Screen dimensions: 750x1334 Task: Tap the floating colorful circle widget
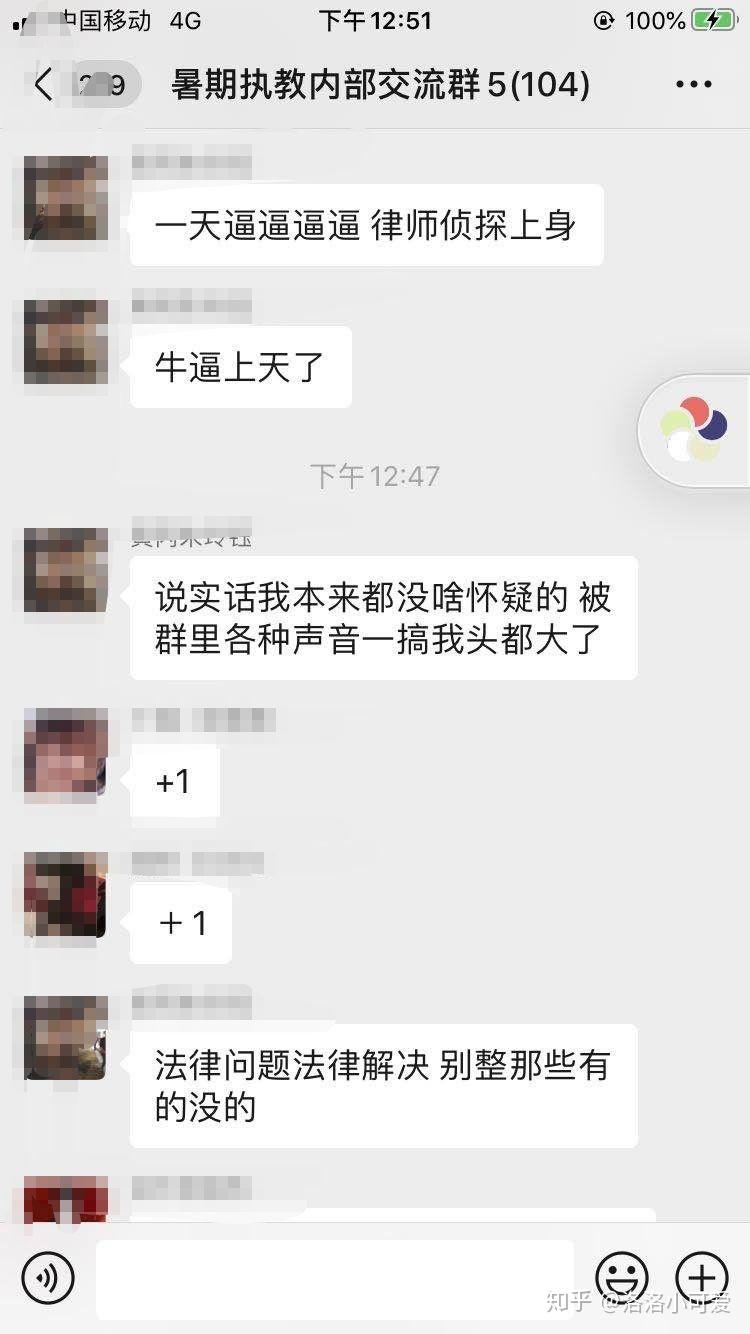point(695,430)
